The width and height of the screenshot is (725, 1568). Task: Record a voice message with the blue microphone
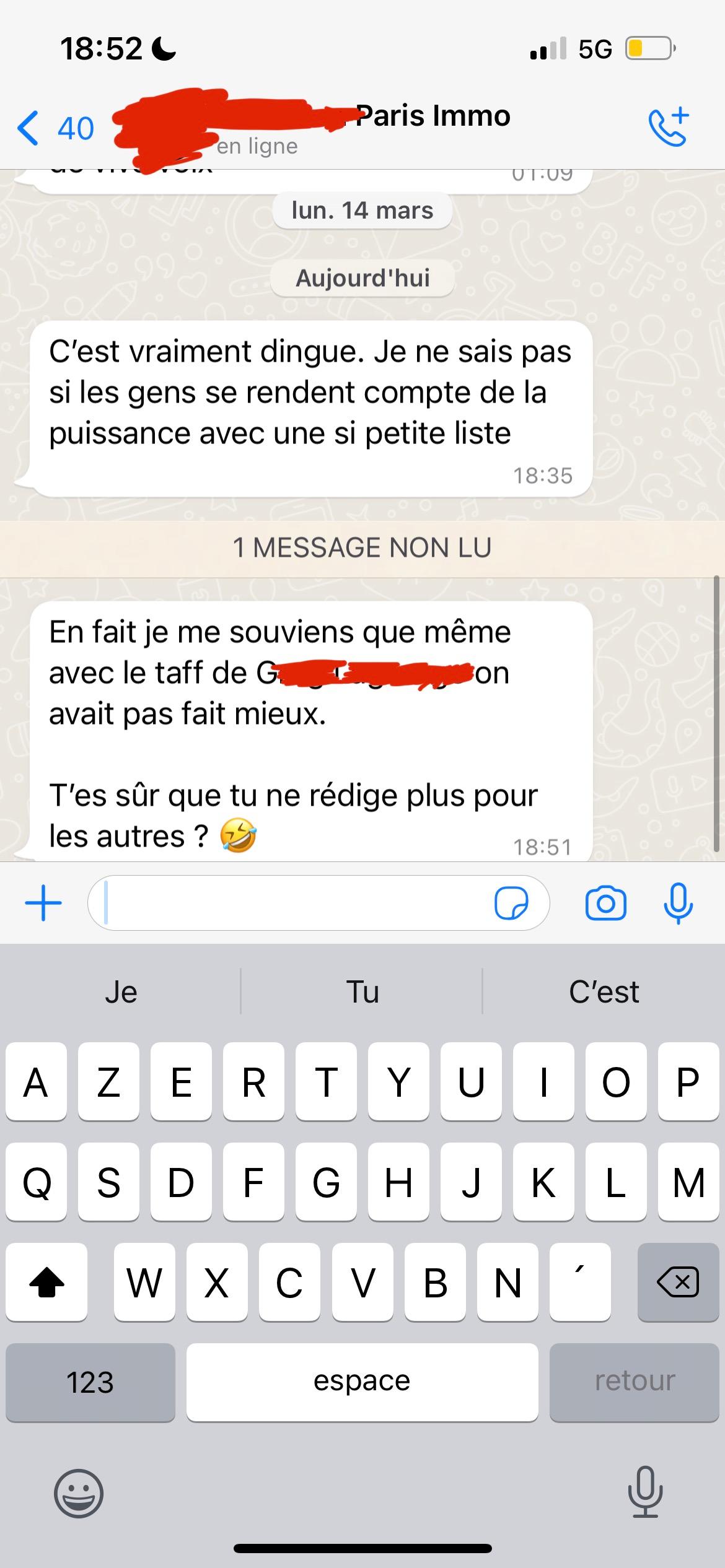678,903
